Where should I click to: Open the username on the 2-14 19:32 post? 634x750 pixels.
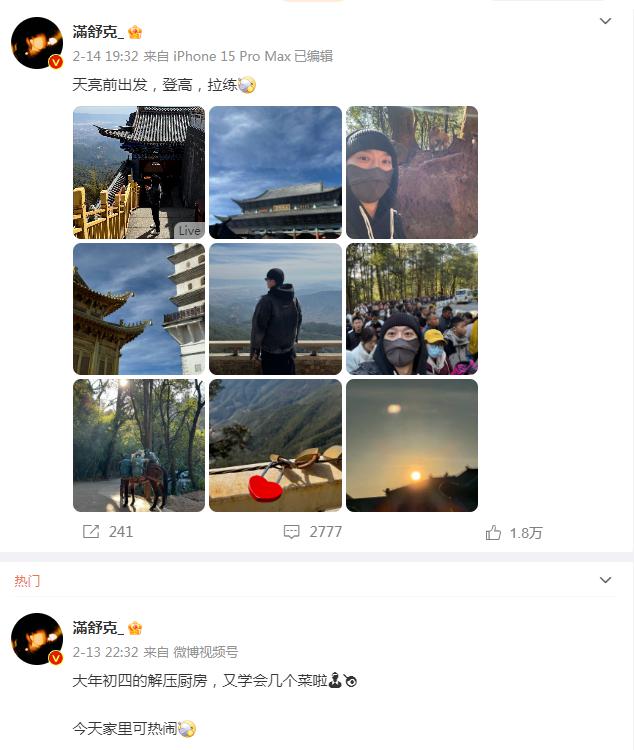pyautogui.click(x=98, y=33)
